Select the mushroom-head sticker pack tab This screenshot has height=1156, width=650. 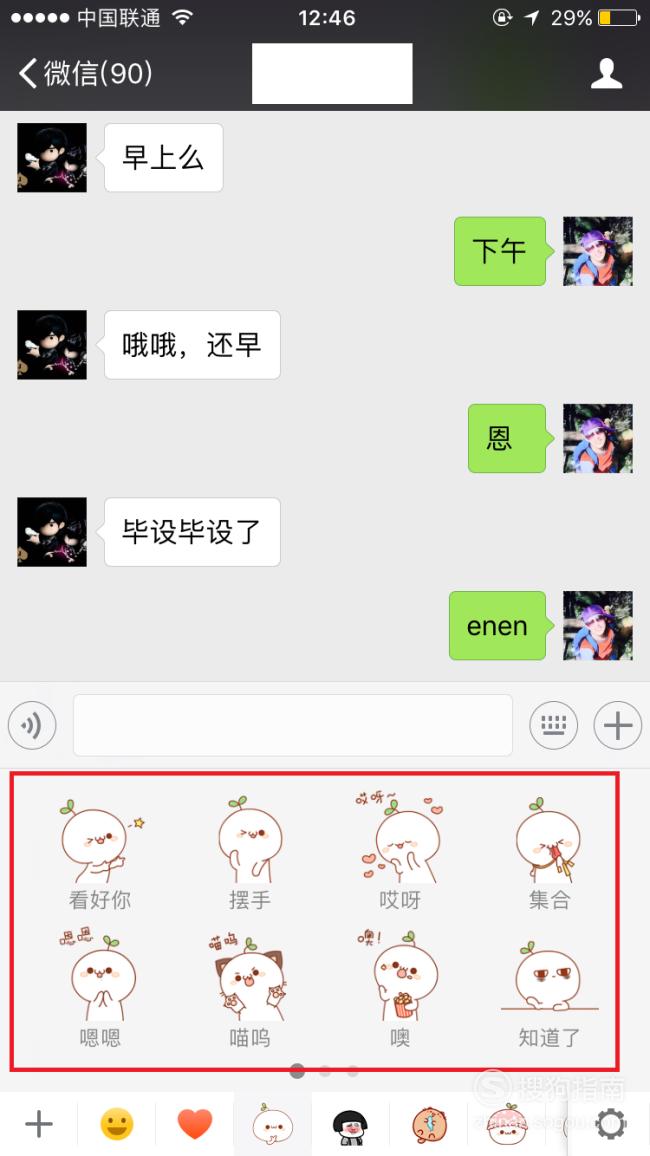tap(350, 1124)
